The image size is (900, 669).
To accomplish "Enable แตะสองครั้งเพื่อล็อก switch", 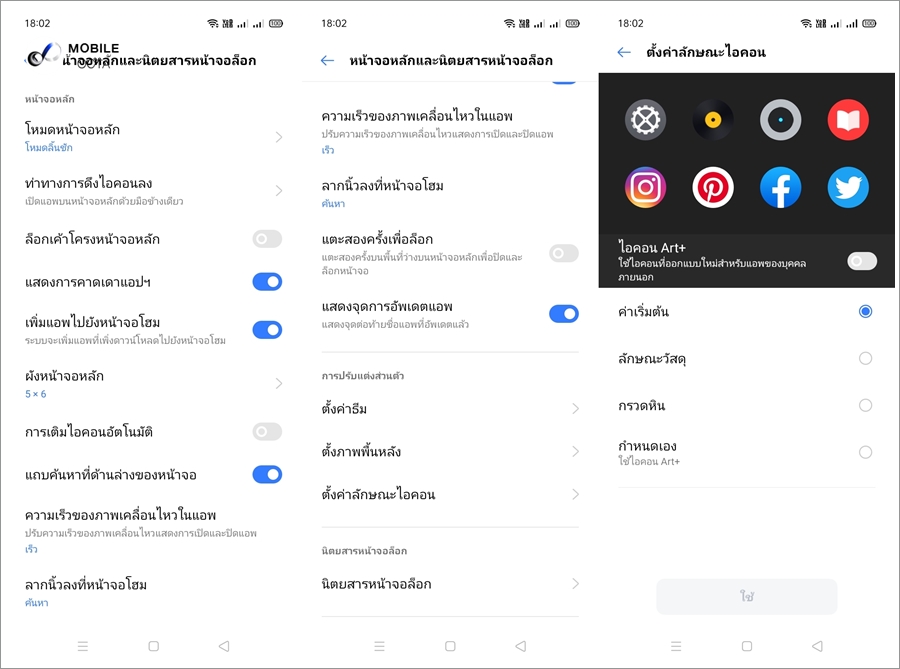I will (564, 253).
